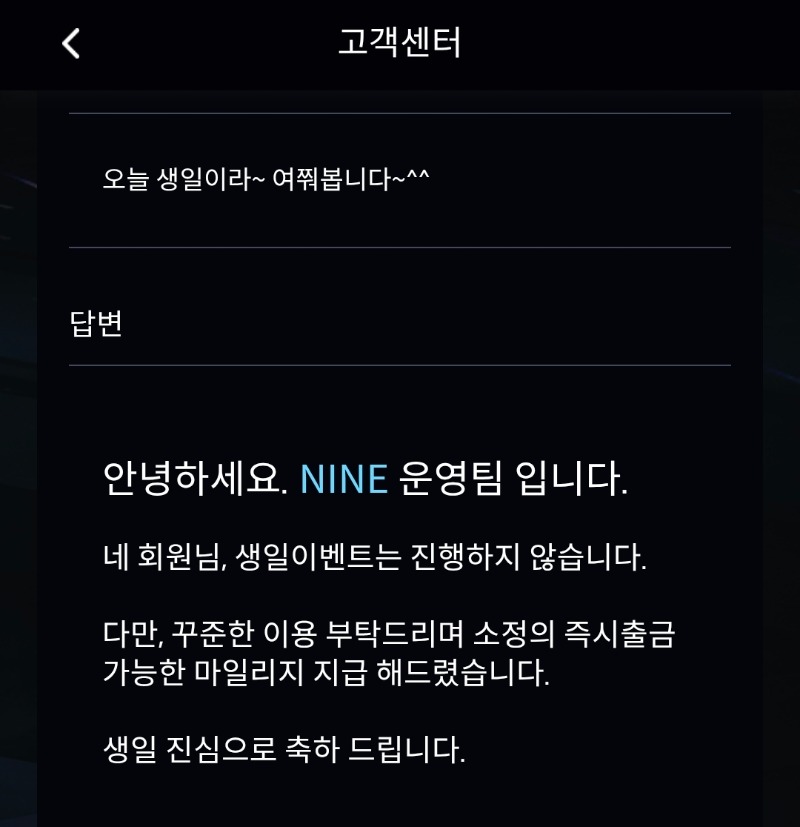
Task: Go back from the 고객센터 screen
Action: point(71,44)
